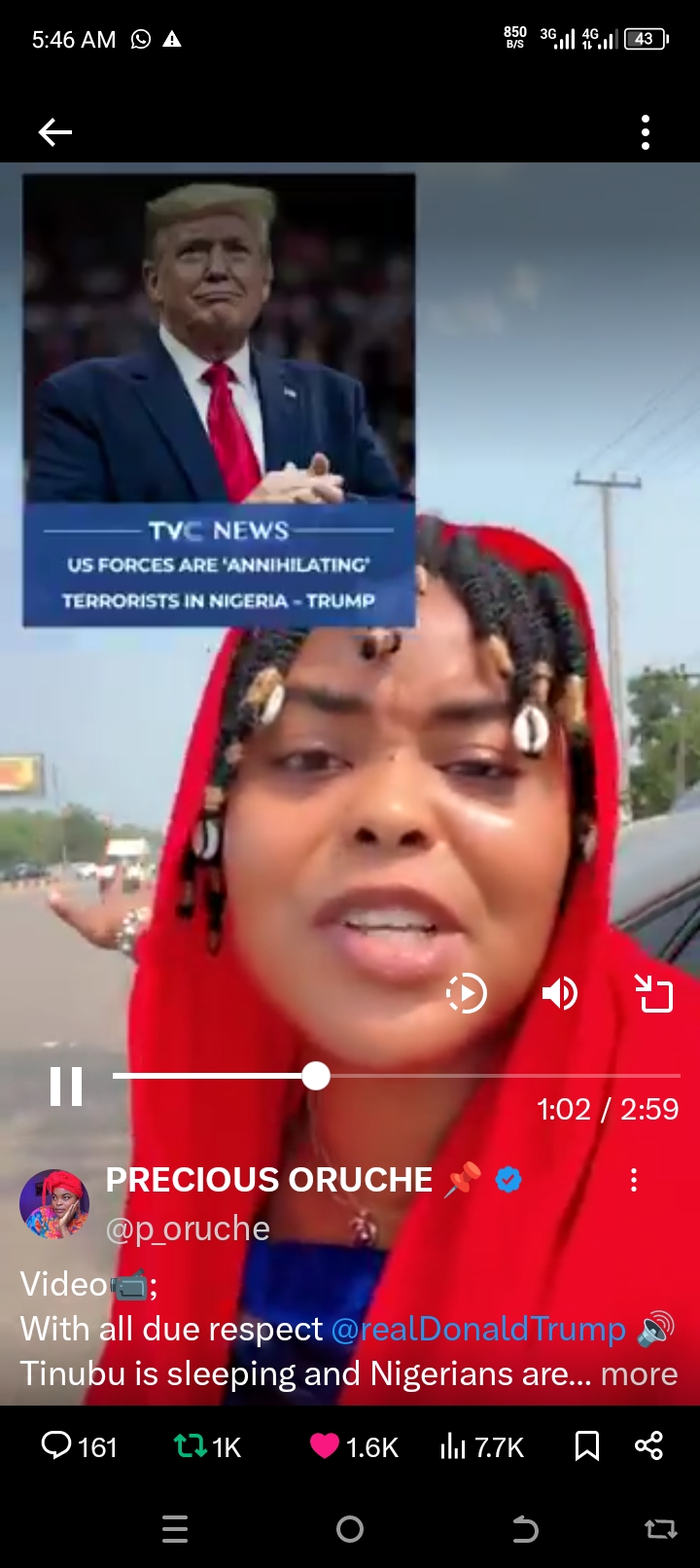Open the @realDonaldTrump mention

pos(478,1329)
